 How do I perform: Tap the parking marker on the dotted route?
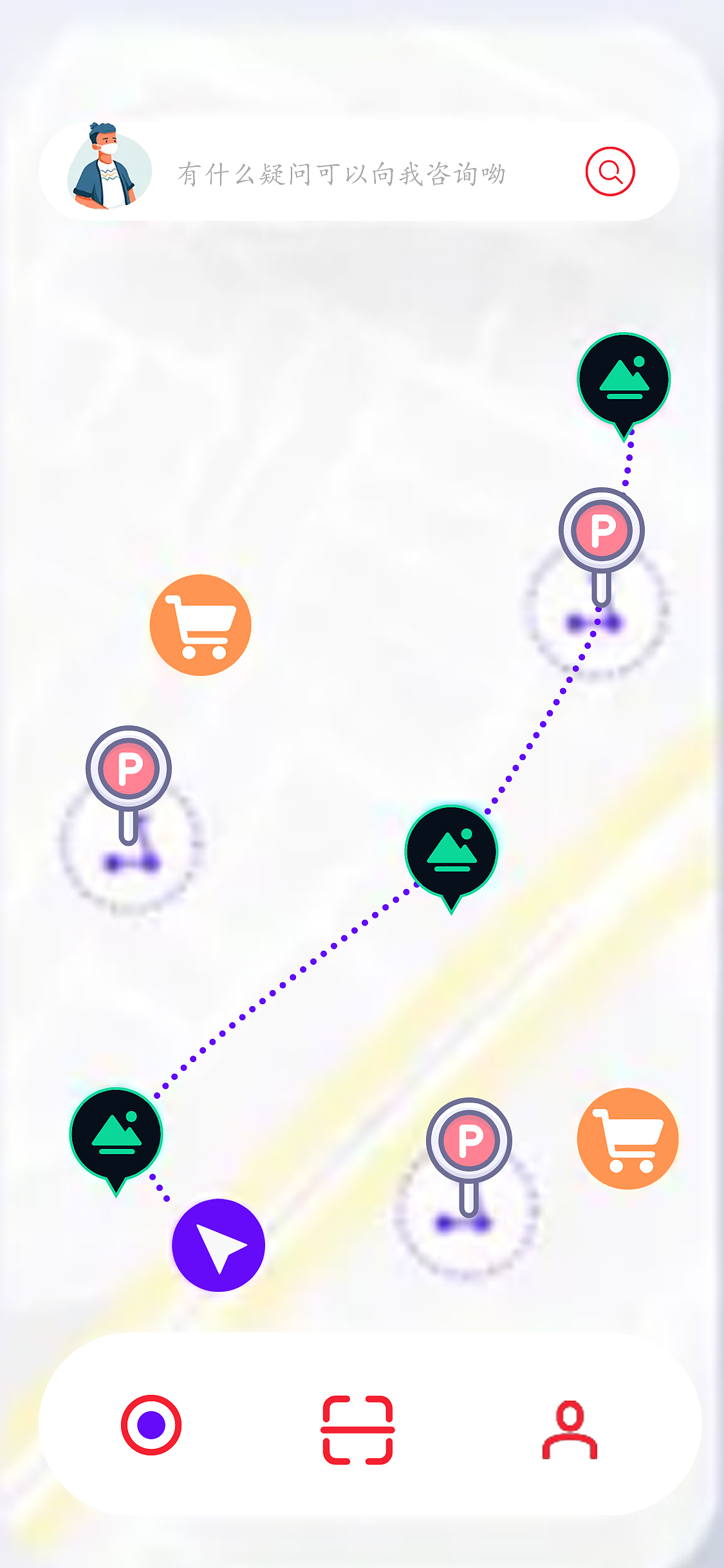(602, 546)
